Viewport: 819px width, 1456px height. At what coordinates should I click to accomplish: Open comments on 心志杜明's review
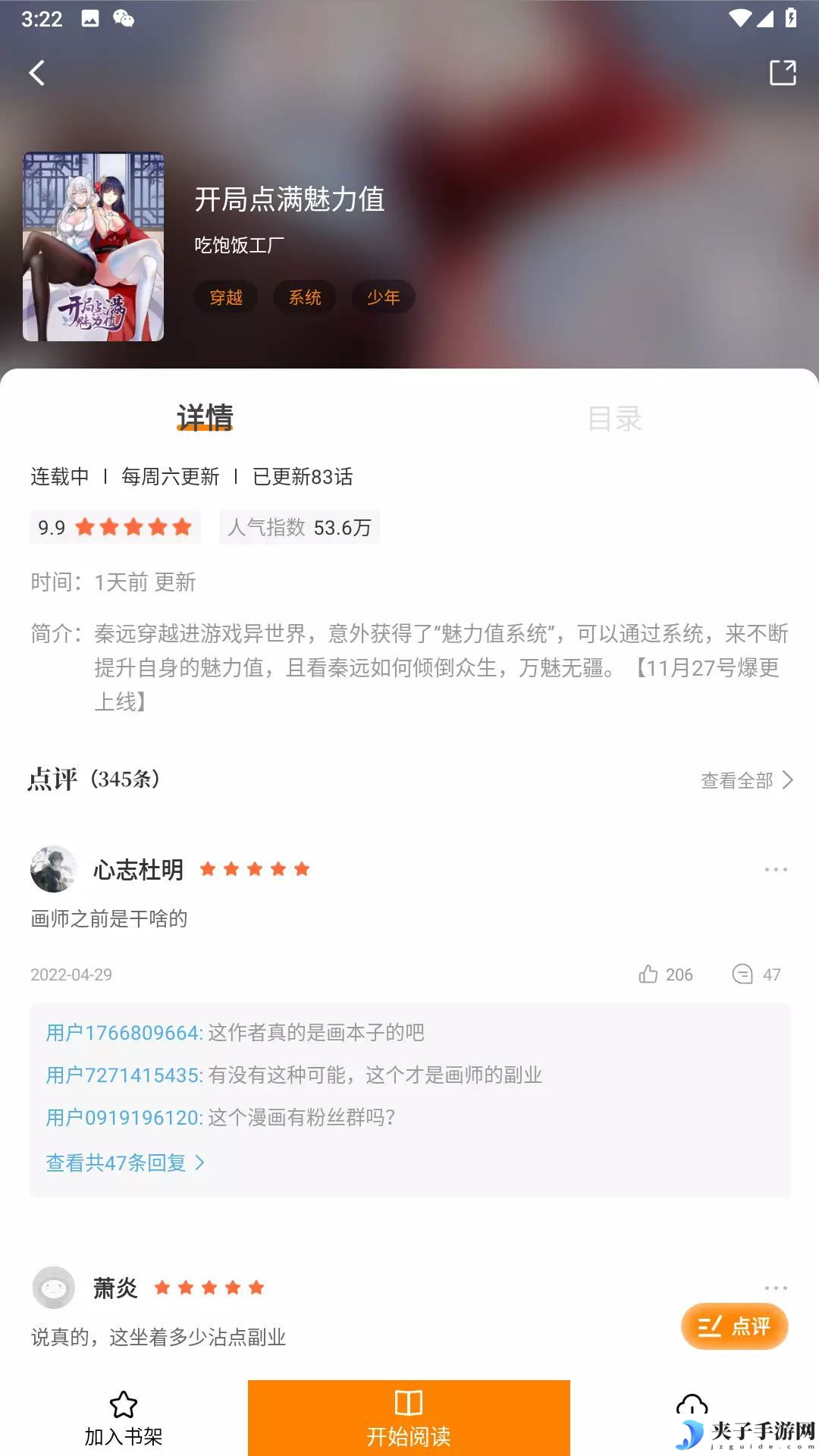(x=756, y=974)
